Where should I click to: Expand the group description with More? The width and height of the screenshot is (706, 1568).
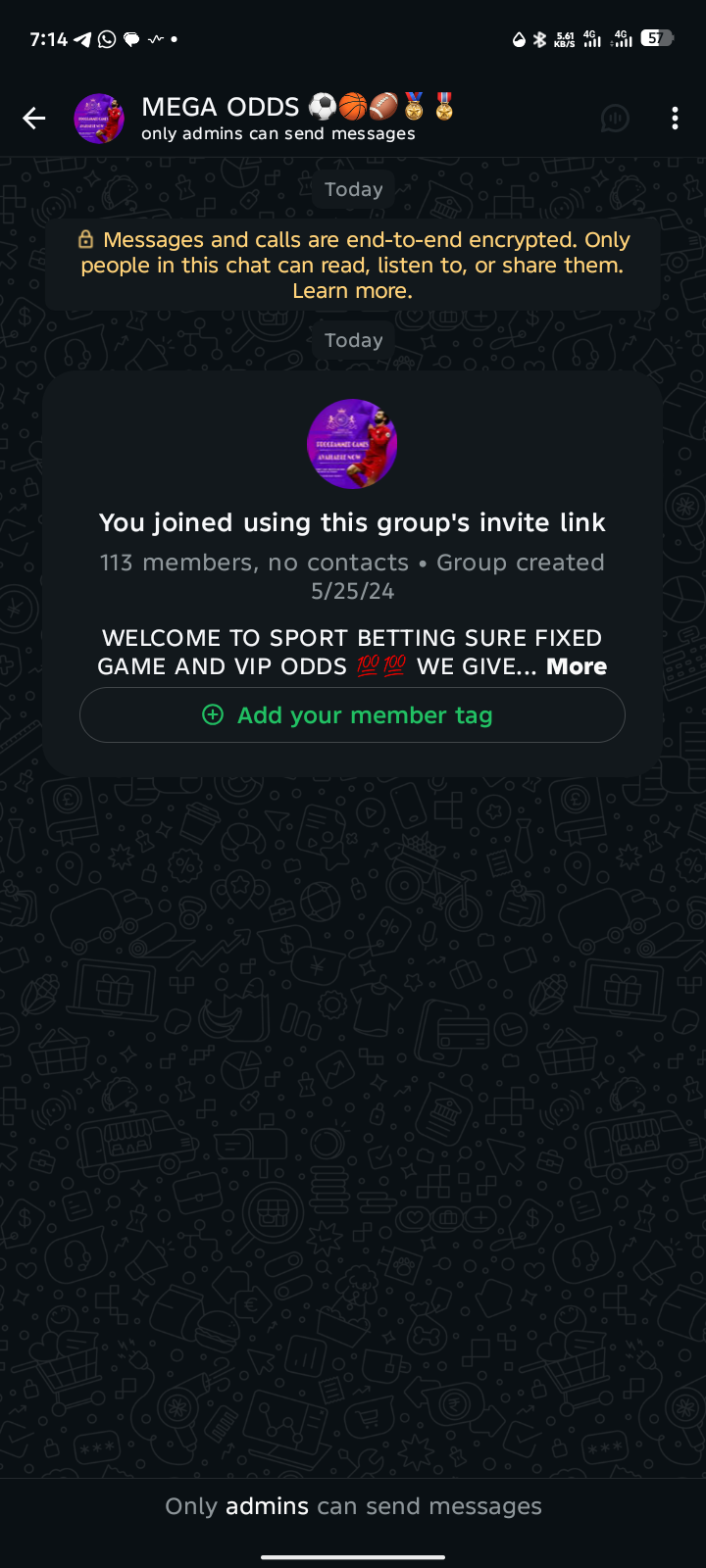pyautogui.click(x=577, y=666)
